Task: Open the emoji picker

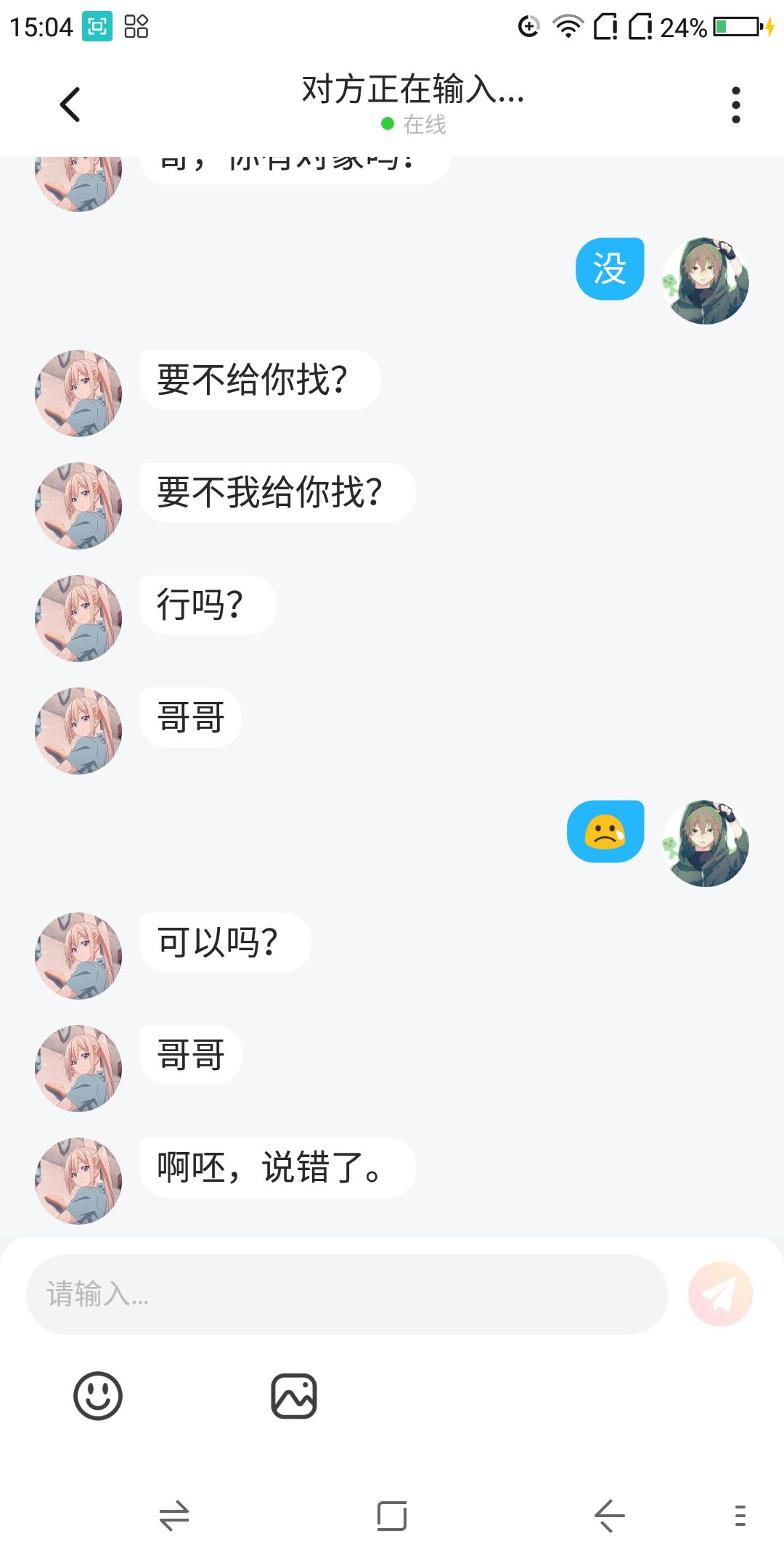Action: pos(98,1395)
